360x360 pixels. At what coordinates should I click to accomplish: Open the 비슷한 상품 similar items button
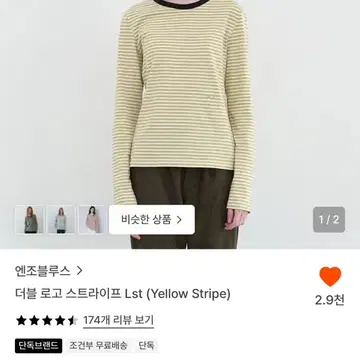[152, 220]
